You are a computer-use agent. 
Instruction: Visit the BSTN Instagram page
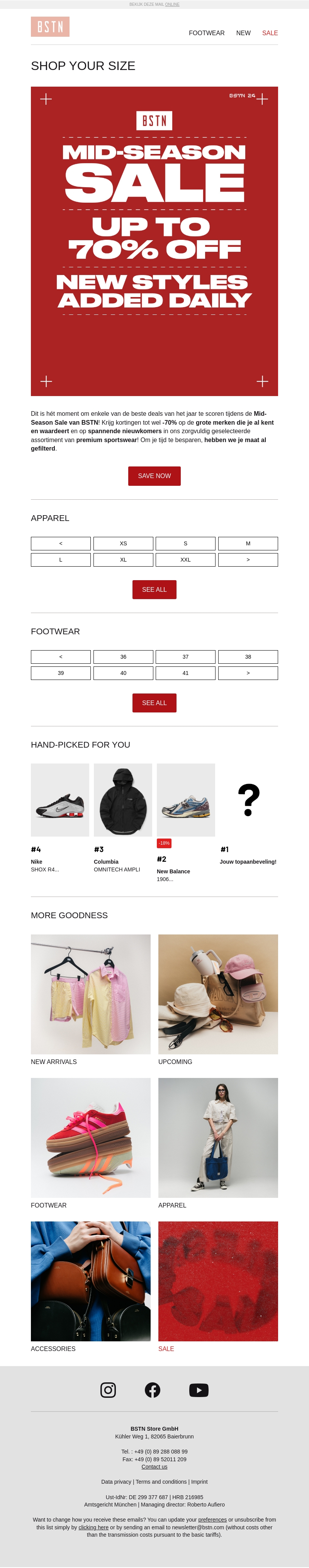pos(108,1390)
